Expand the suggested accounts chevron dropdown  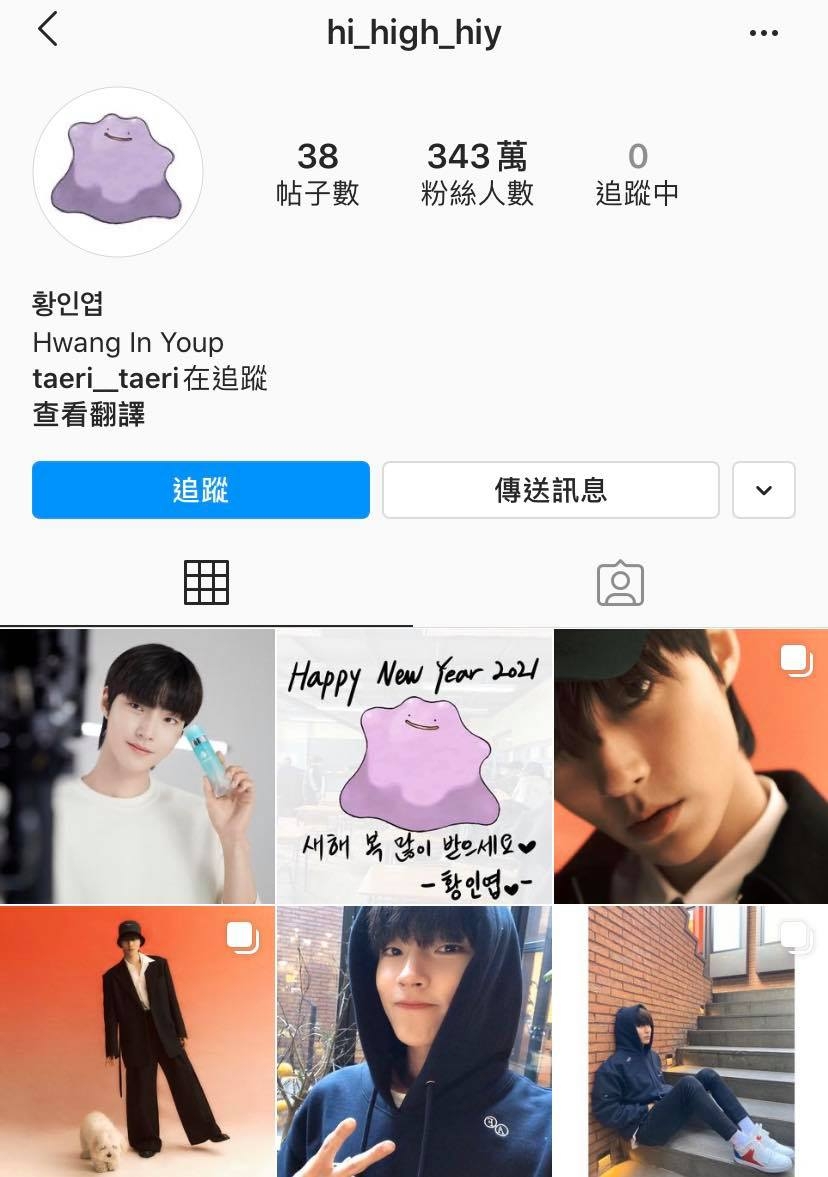[763, 490]
